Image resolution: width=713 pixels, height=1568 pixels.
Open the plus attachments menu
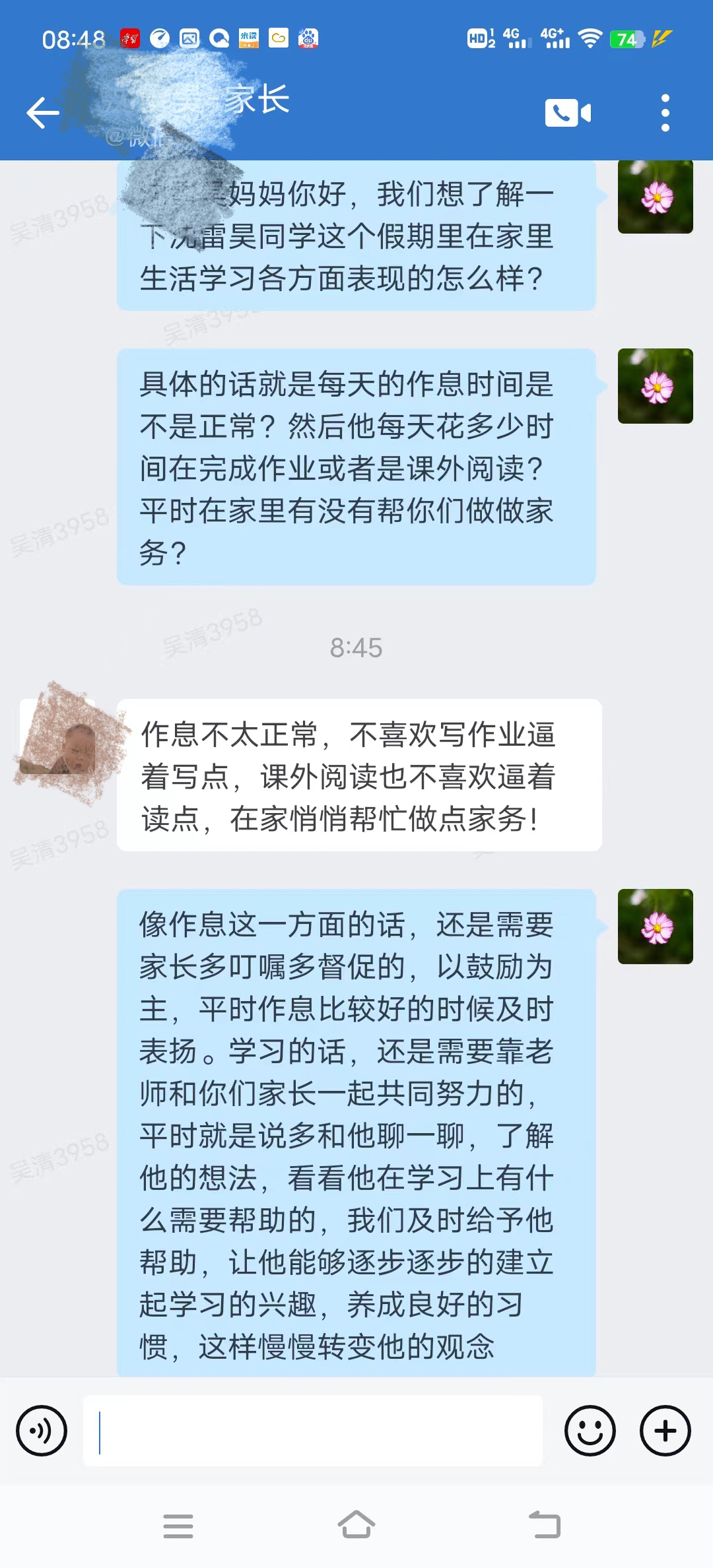(x=665, y=1431)
